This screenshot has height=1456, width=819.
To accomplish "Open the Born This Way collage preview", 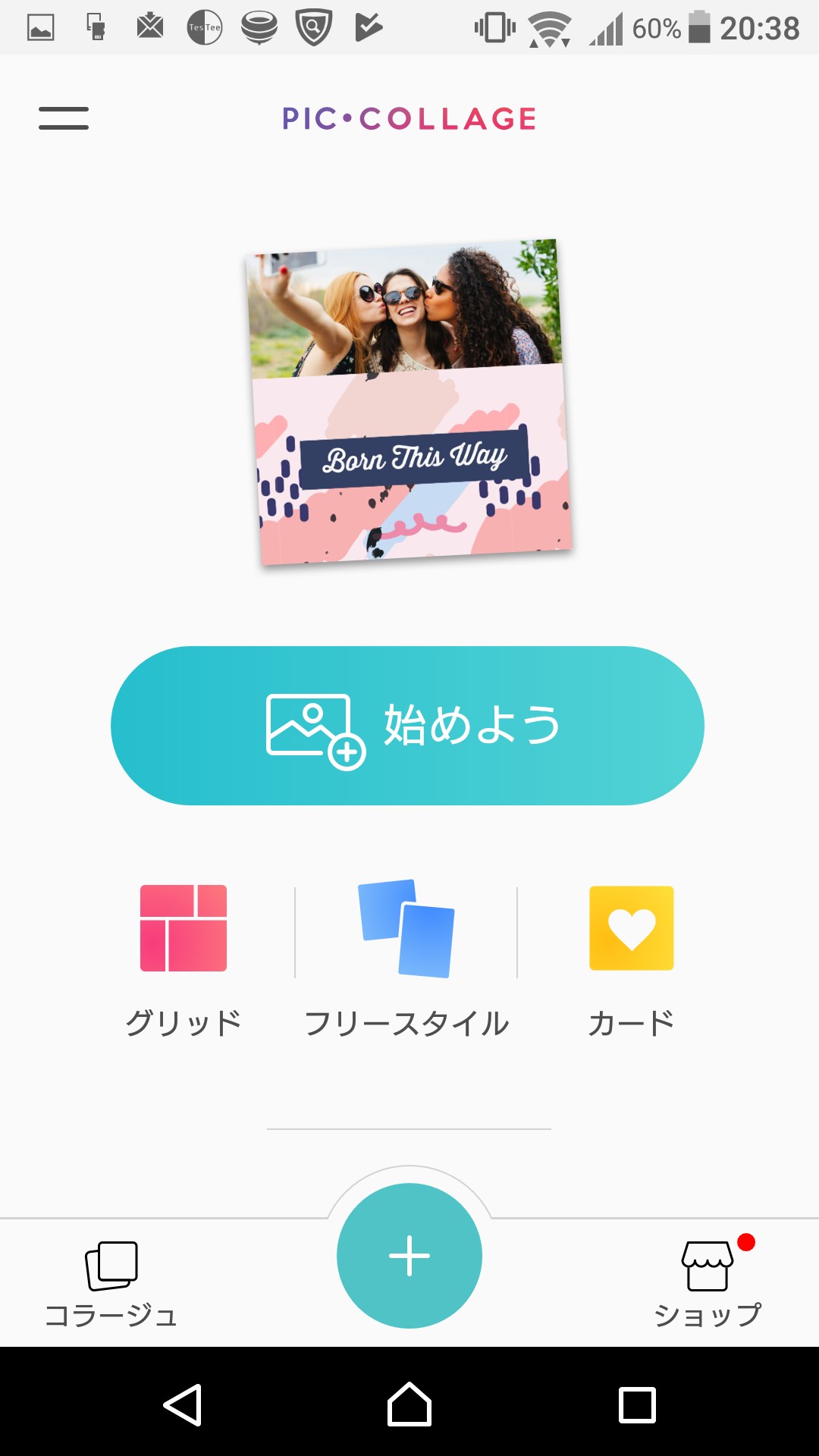I will 409,402.
